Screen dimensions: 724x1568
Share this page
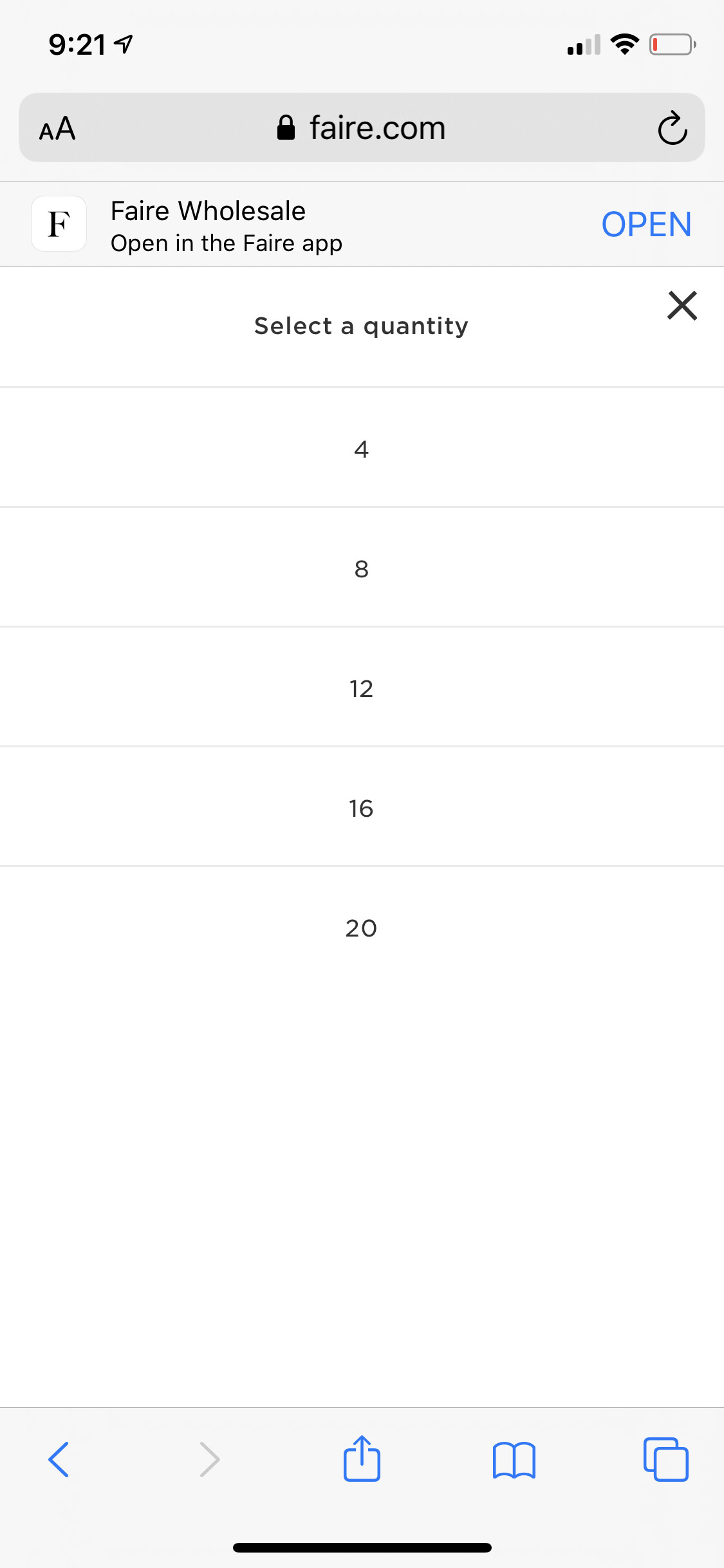click(362, 1459)
